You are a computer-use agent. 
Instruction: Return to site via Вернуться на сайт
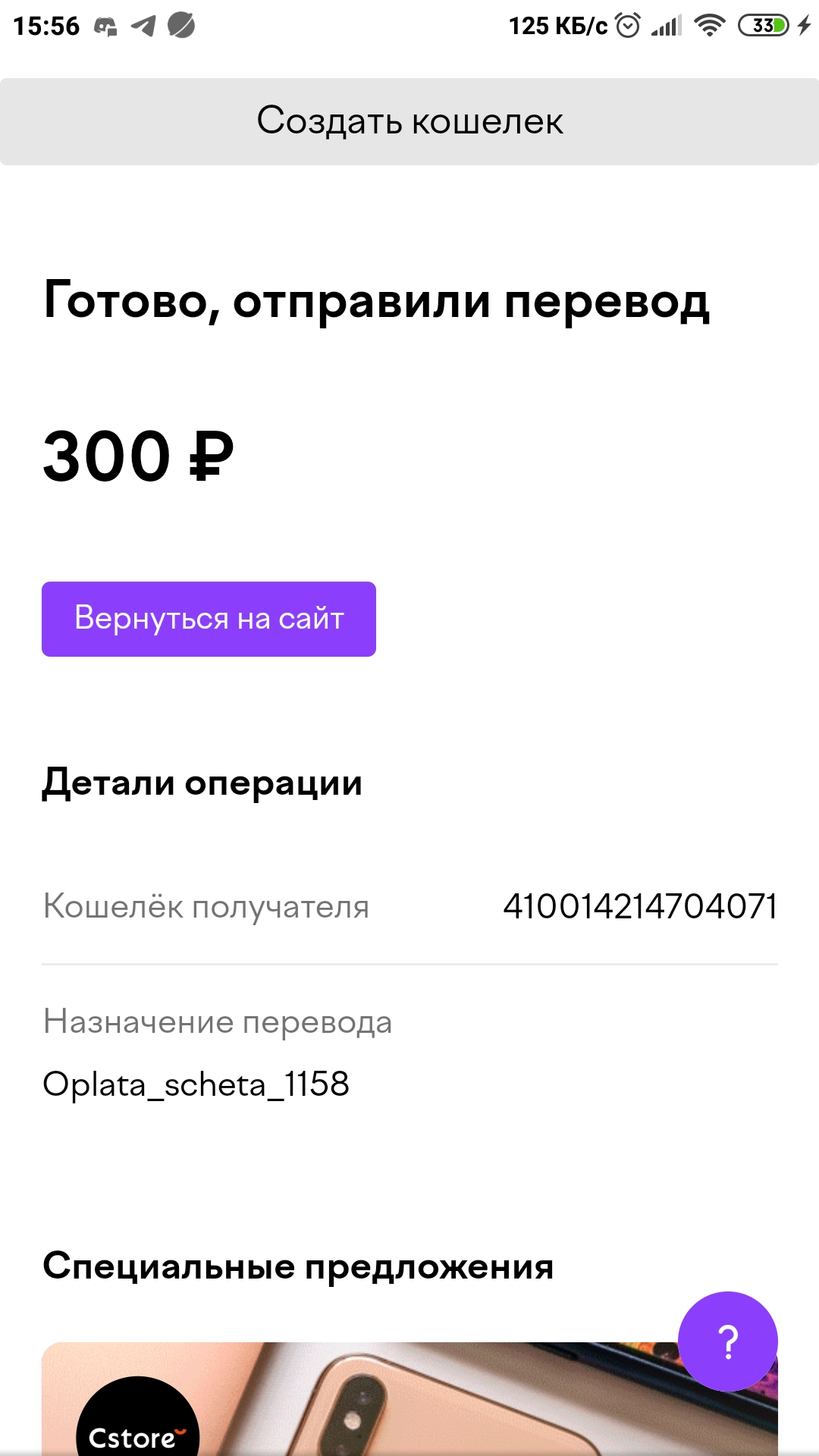click(x=209, y=619)
